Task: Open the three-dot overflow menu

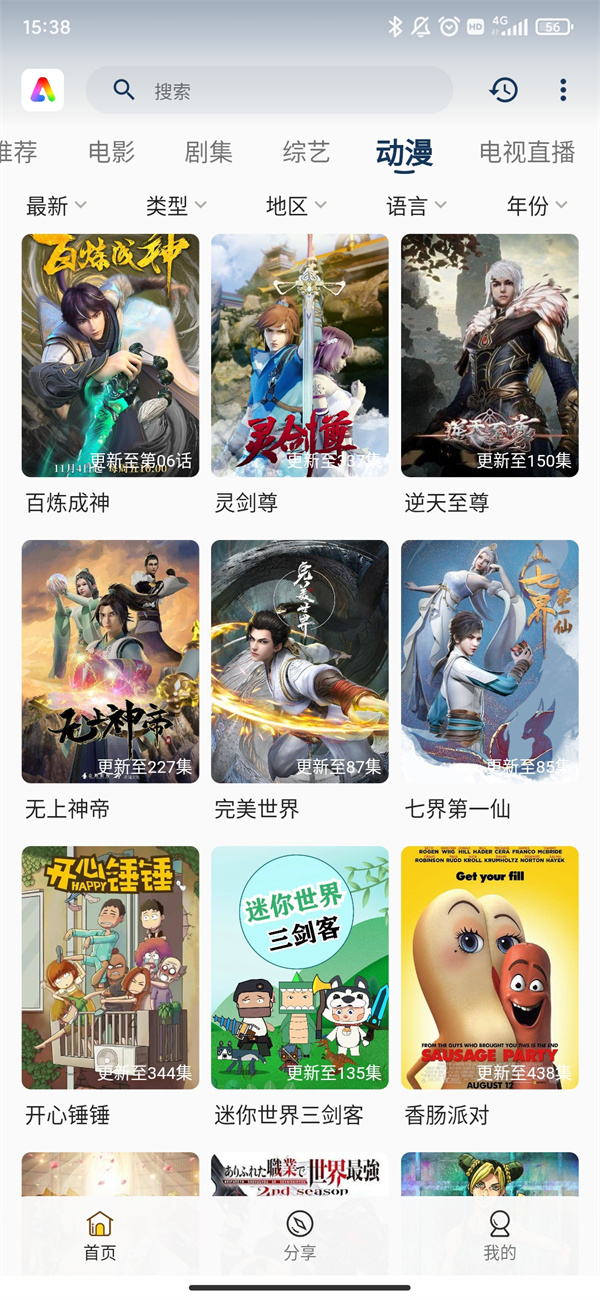Action: coord(563,91)
